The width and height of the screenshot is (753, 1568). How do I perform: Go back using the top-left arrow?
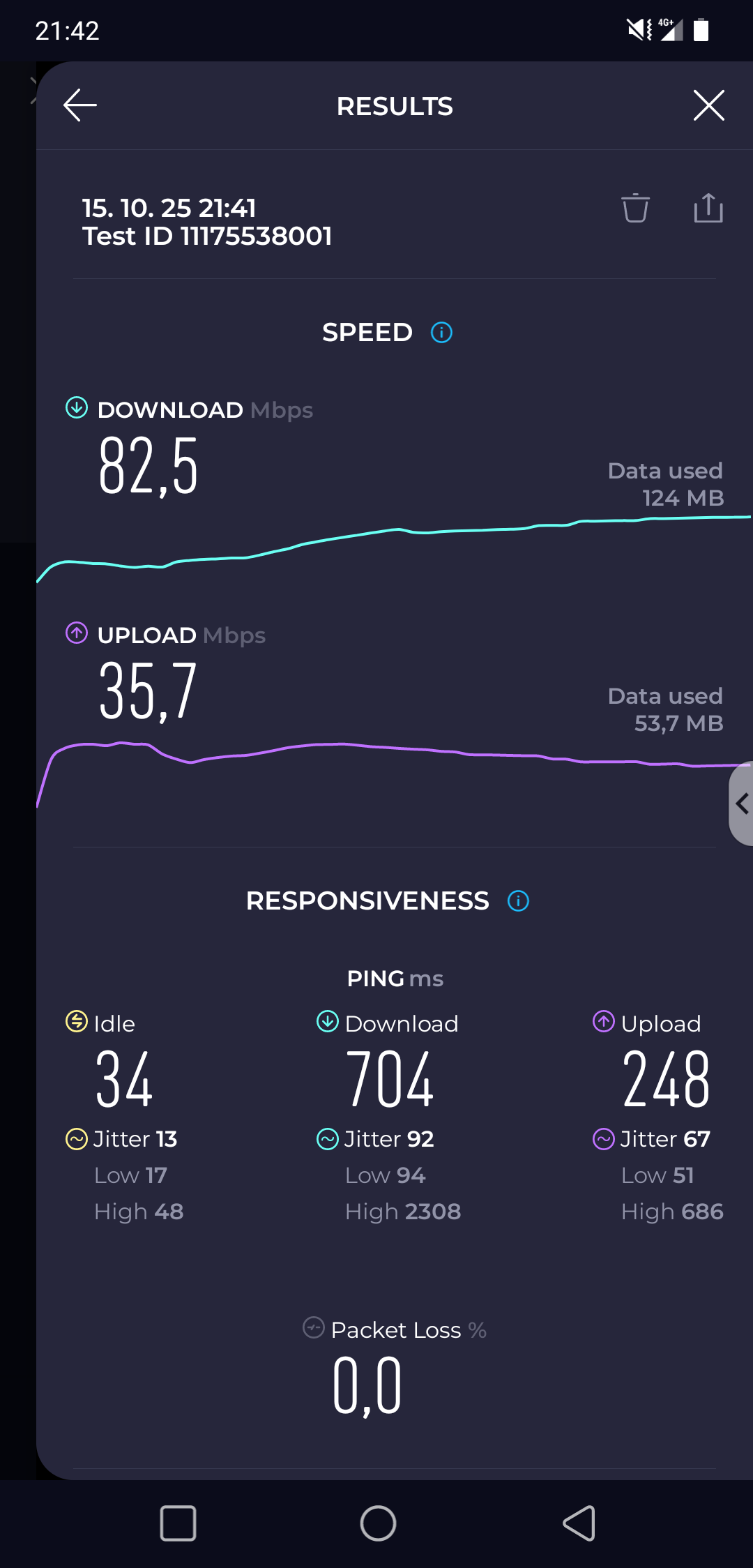coord(80,105)
